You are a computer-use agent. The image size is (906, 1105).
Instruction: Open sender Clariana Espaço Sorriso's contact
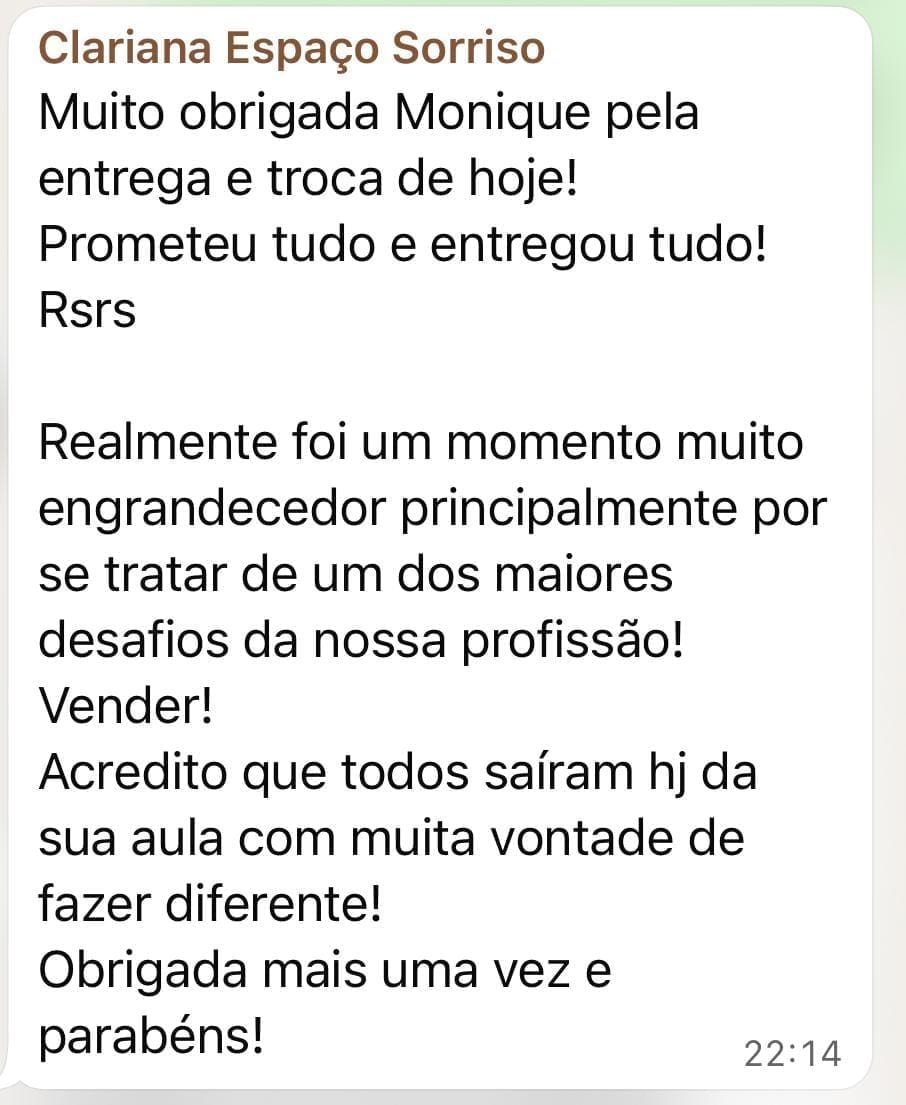pos(291,48)
